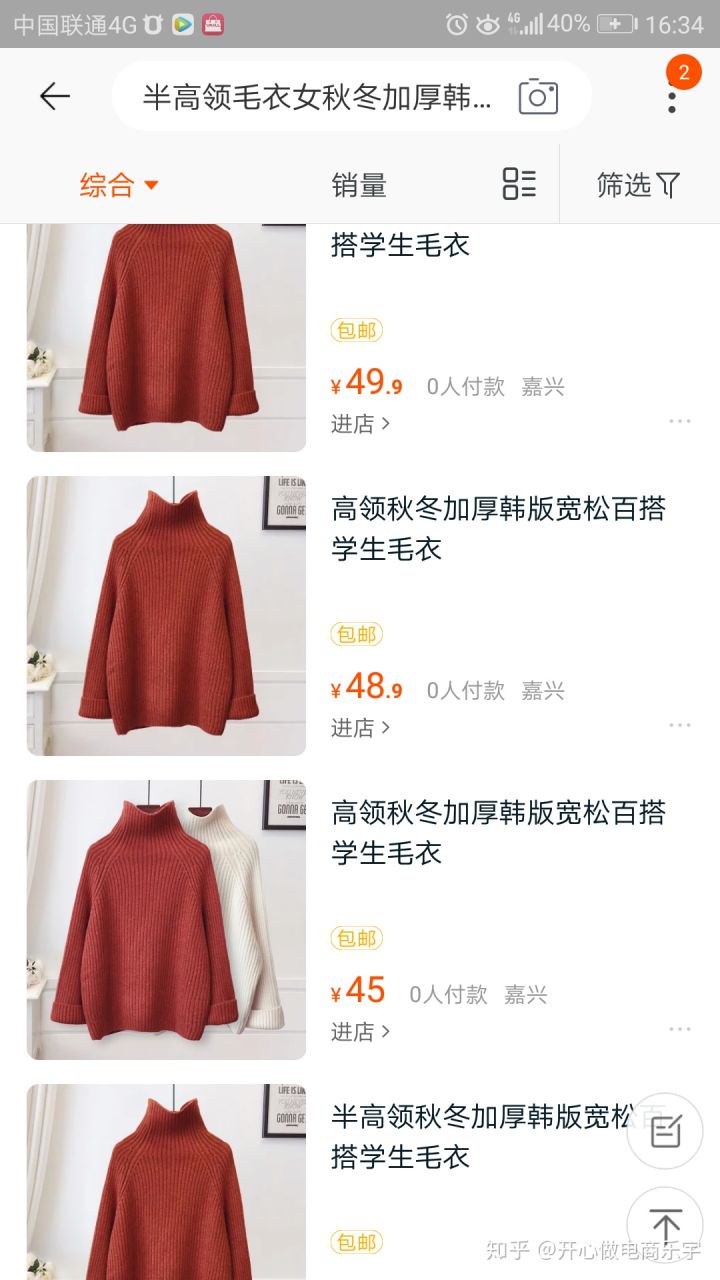The width and height of the screenshot is (720, 1280).
Task: Tap the three dots for the ¥45 item
Action: (680, 1029)
